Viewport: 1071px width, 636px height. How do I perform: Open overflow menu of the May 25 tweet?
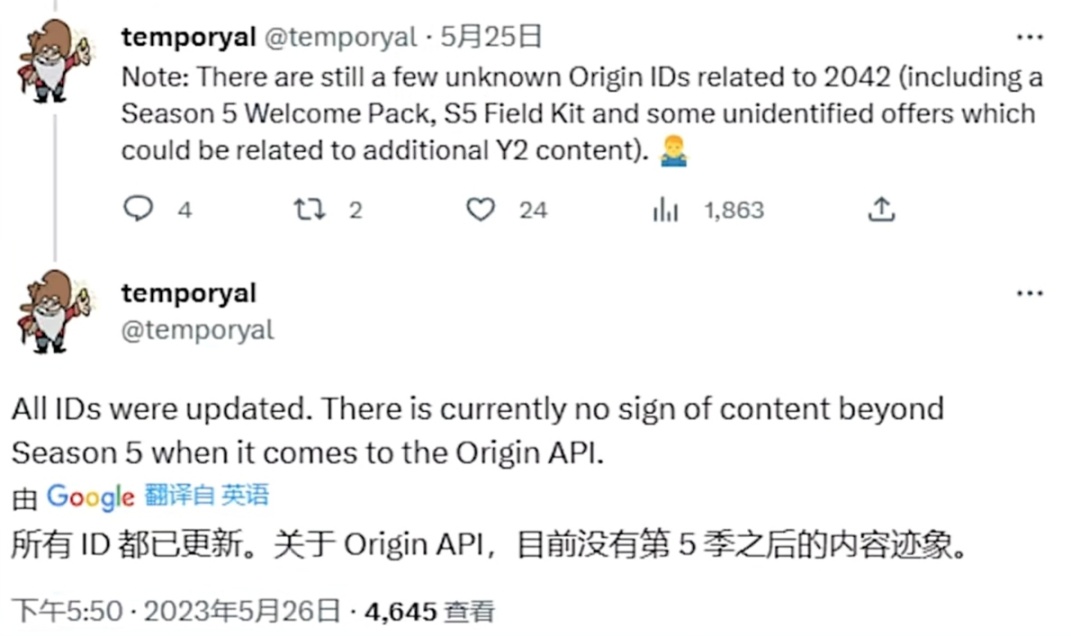1029,37
